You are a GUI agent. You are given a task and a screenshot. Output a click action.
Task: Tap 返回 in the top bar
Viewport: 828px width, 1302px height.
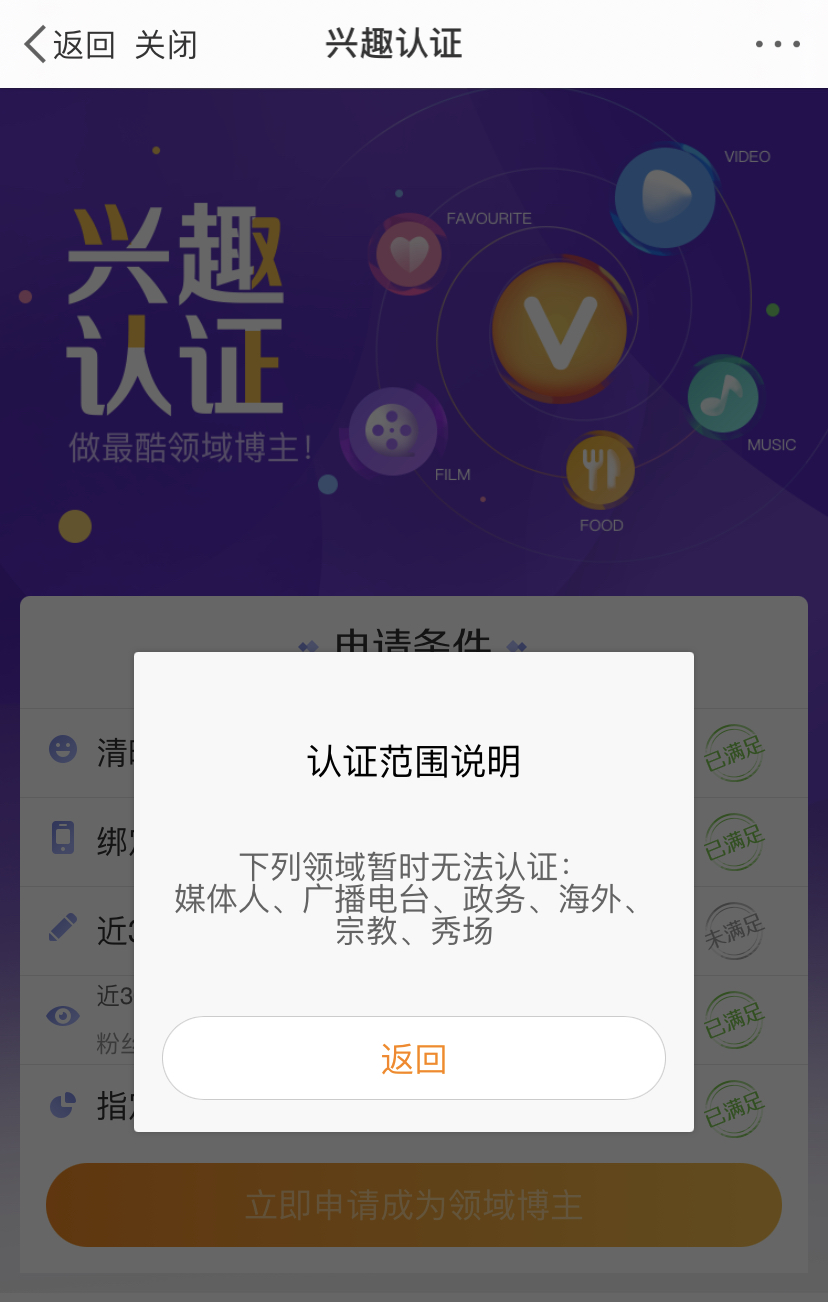70,45
